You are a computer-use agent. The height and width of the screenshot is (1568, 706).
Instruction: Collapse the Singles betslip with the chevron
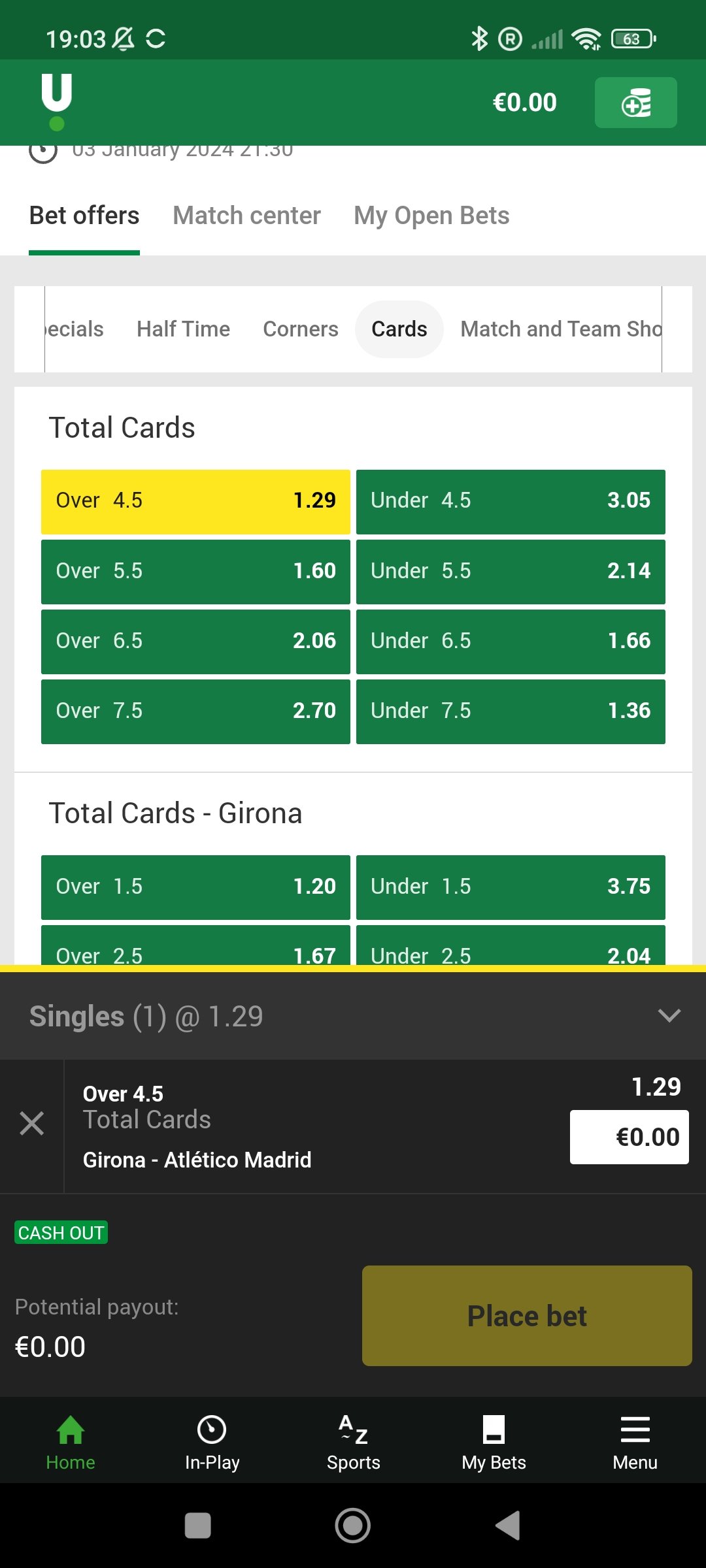coord(669,1015)
